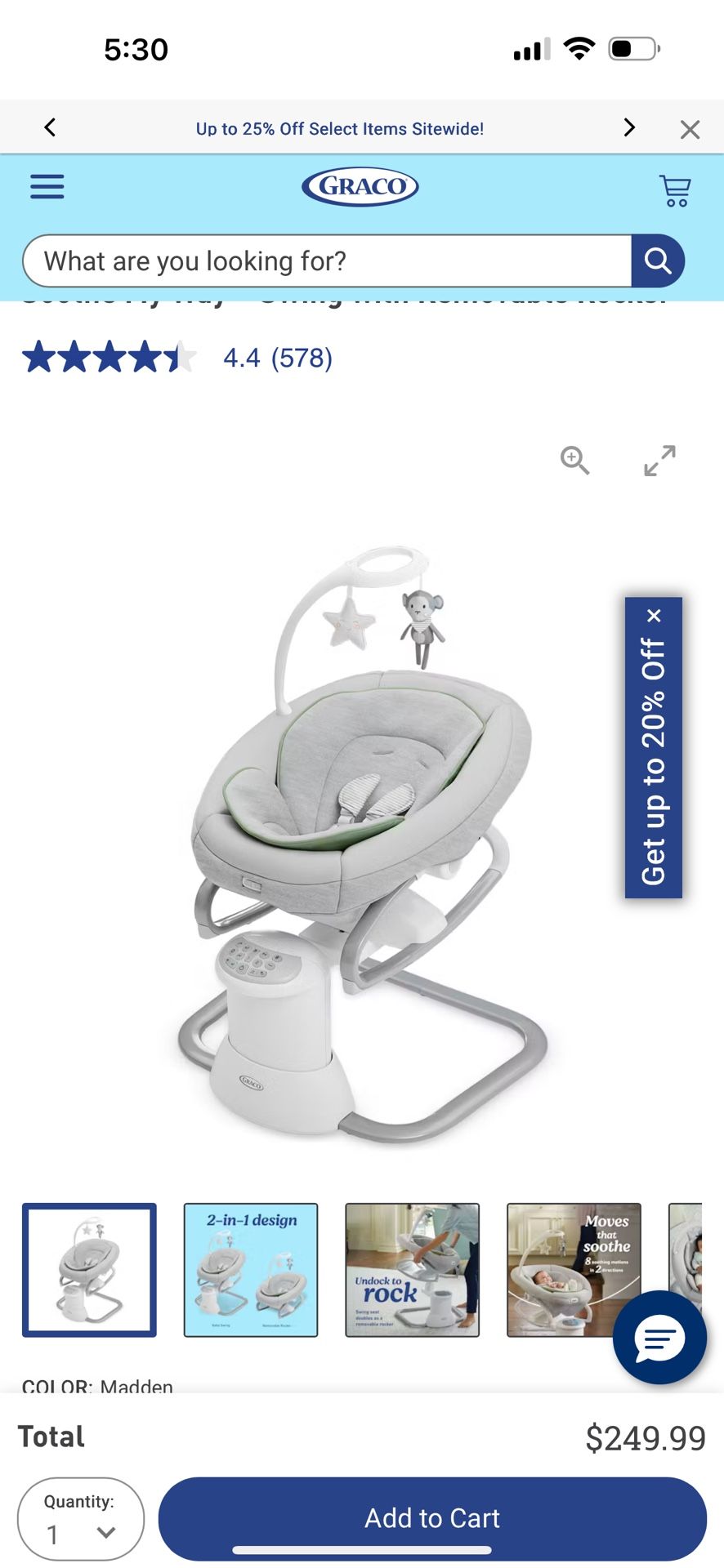Select the 2-in-1 design thumbnail
The image size is (724, 1568).
[251, 1270]
